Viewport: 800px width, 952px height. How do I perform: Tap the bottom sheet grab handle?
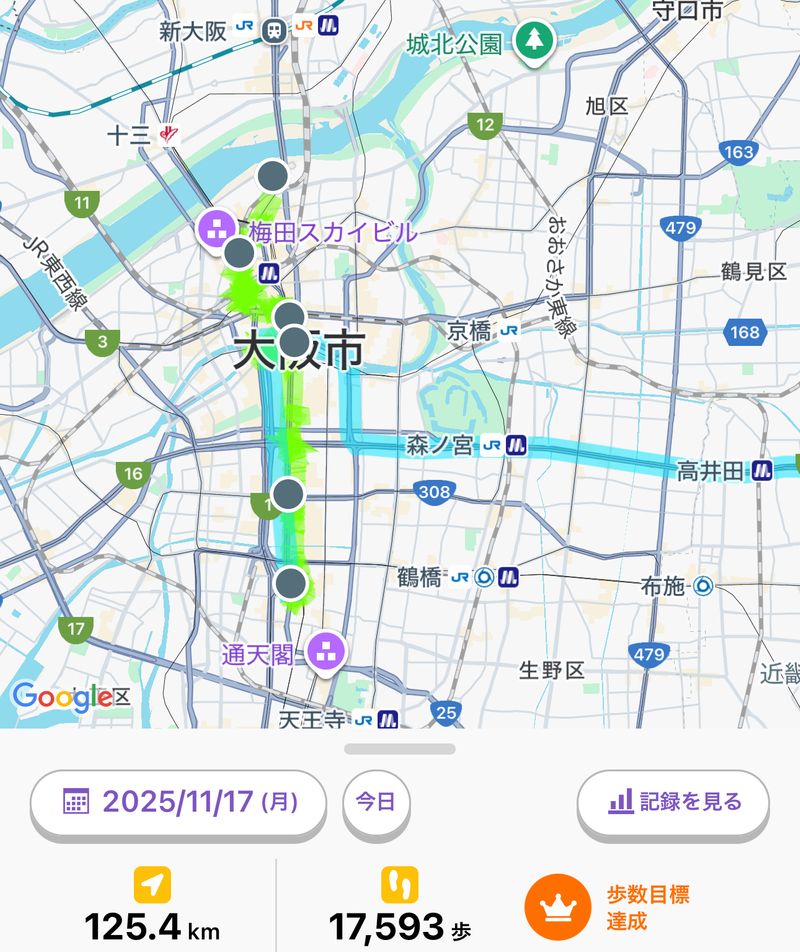click(400, 748)
